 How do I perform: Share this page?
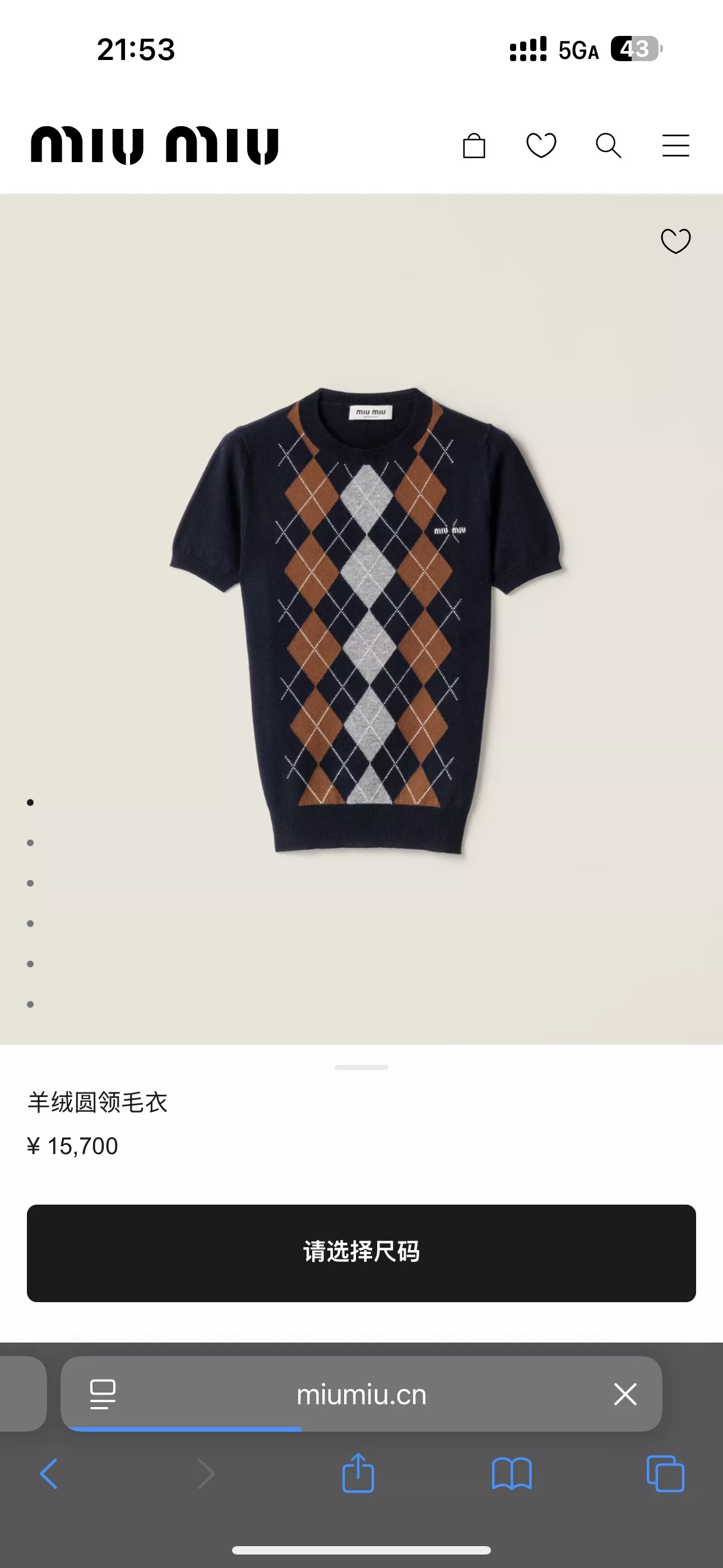click(358, 1473)
